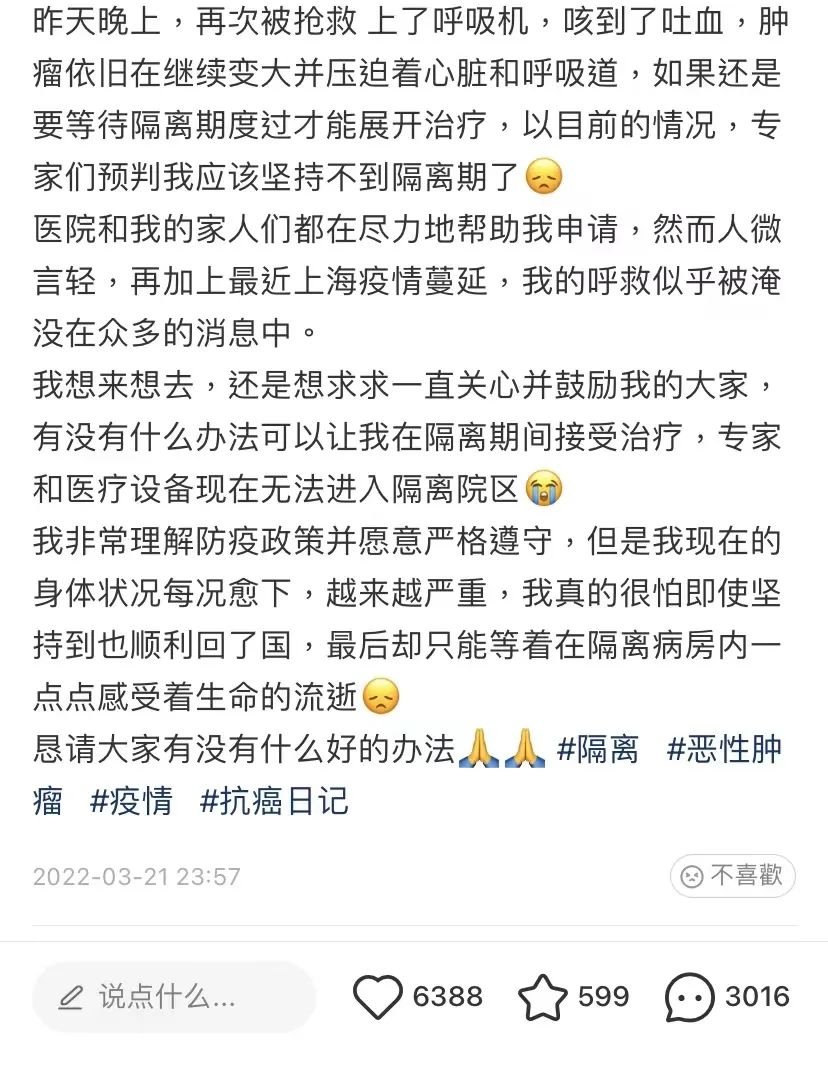The height and width of the screenshot is (1067, 828).
Task: Save the post with the star icon
Action: pyautogui.click(x=543, y=997)
